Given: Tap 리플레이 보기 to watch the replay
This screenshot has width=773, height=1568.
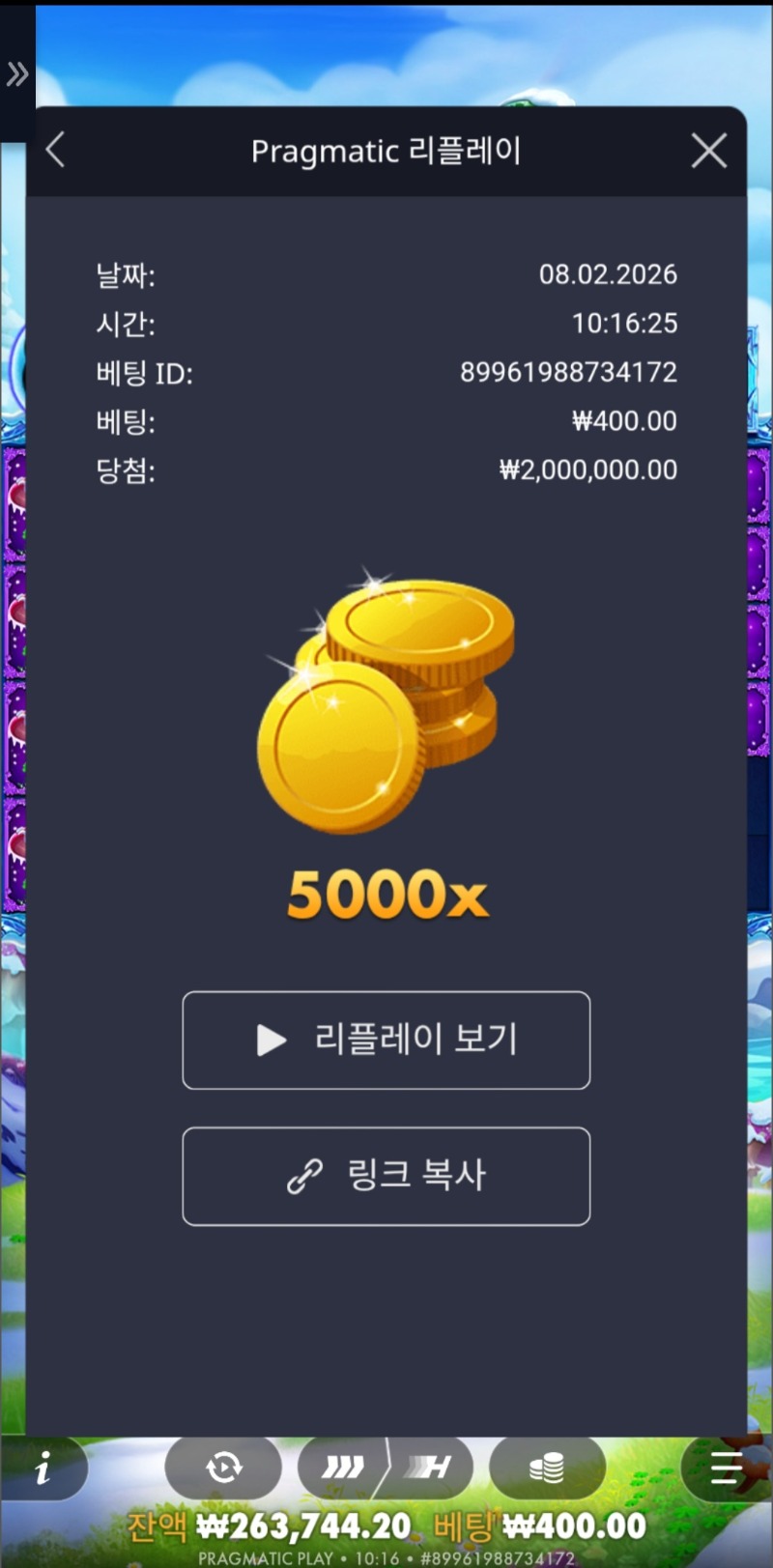Looking at the screenshot, I should click(x=386, y=1041).
